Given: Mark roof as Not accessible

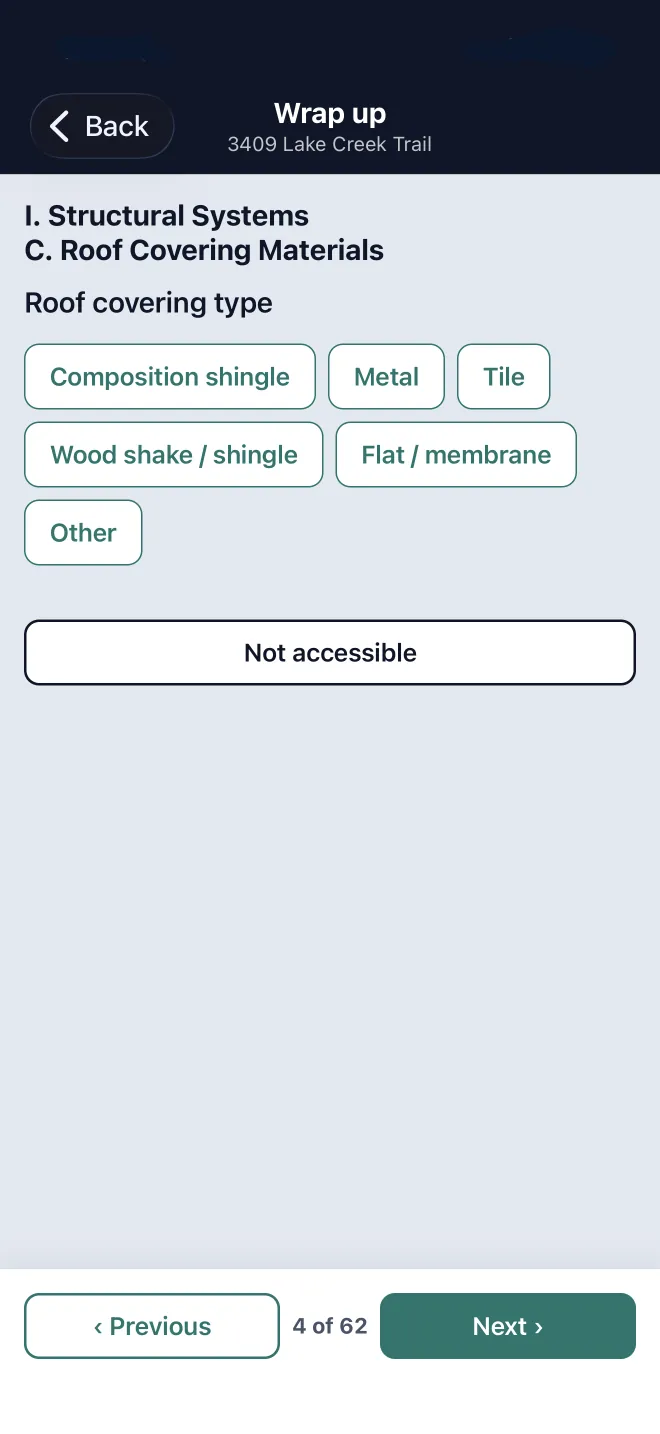Looking at the screenshot, I should 330,653.
